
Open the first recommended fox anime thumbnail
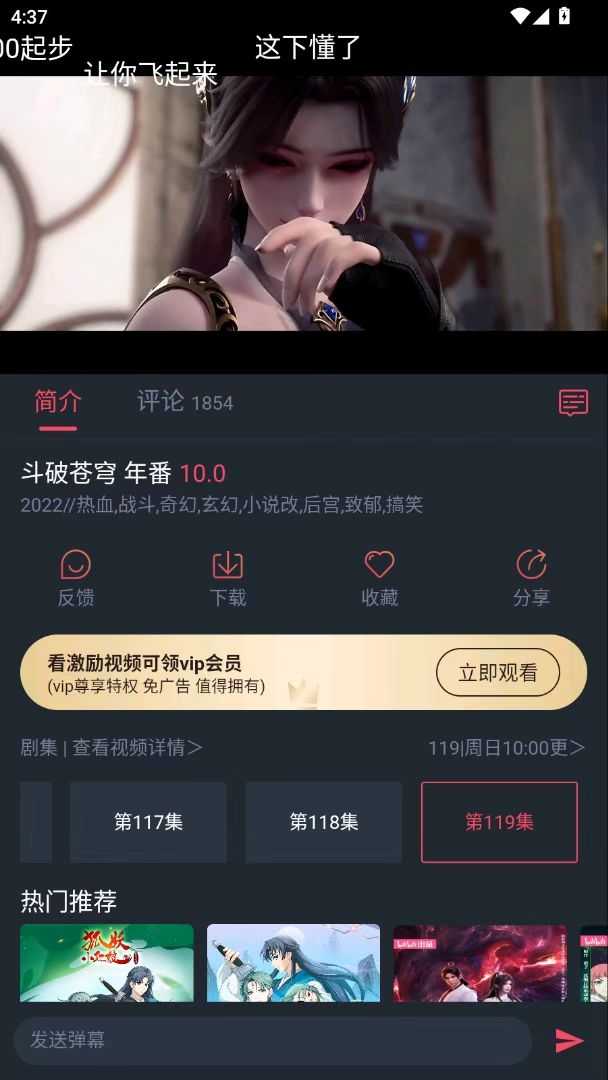click(107, 962)
